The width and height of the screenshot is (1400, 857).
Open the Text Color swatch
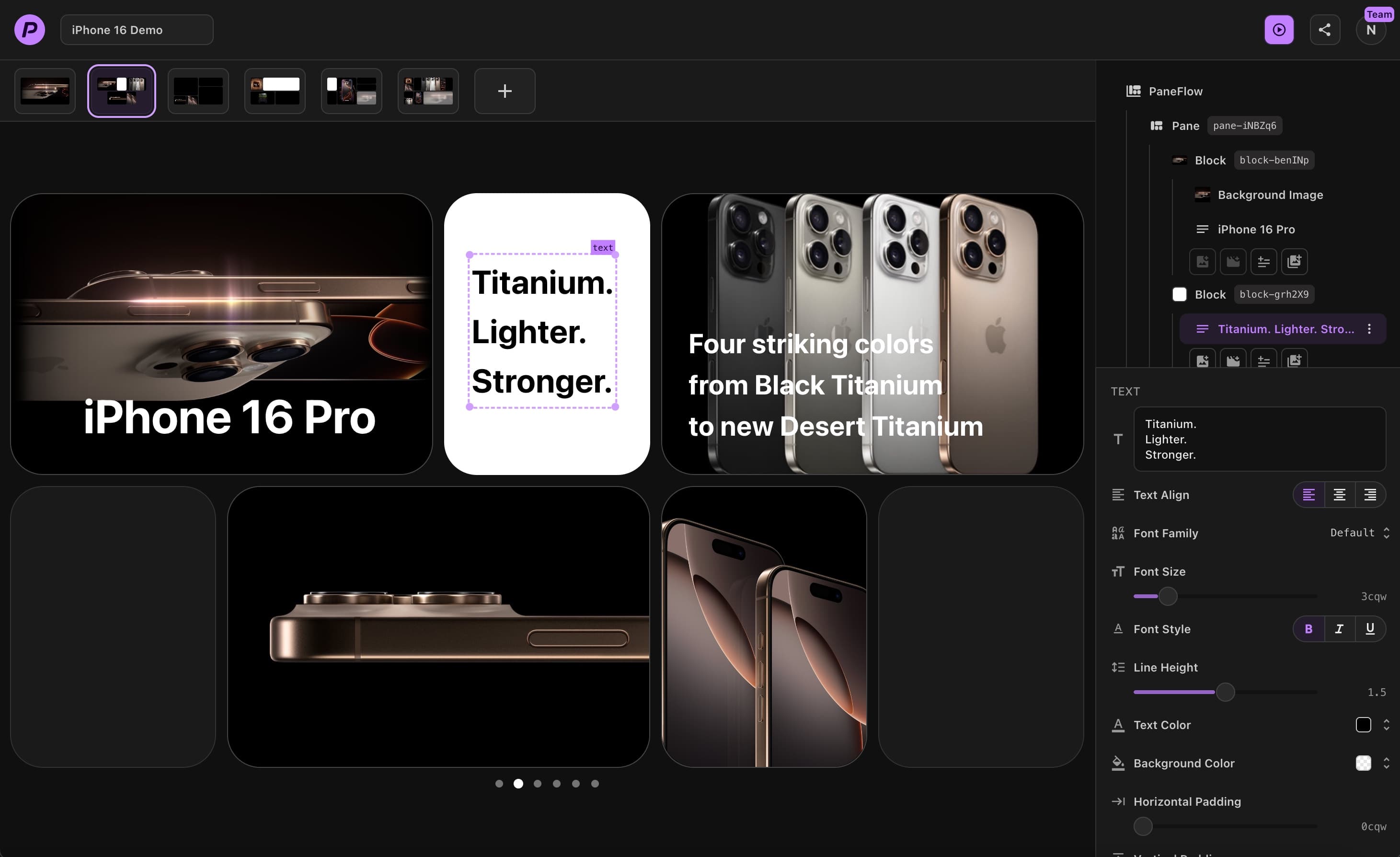tap(1363, 725)
